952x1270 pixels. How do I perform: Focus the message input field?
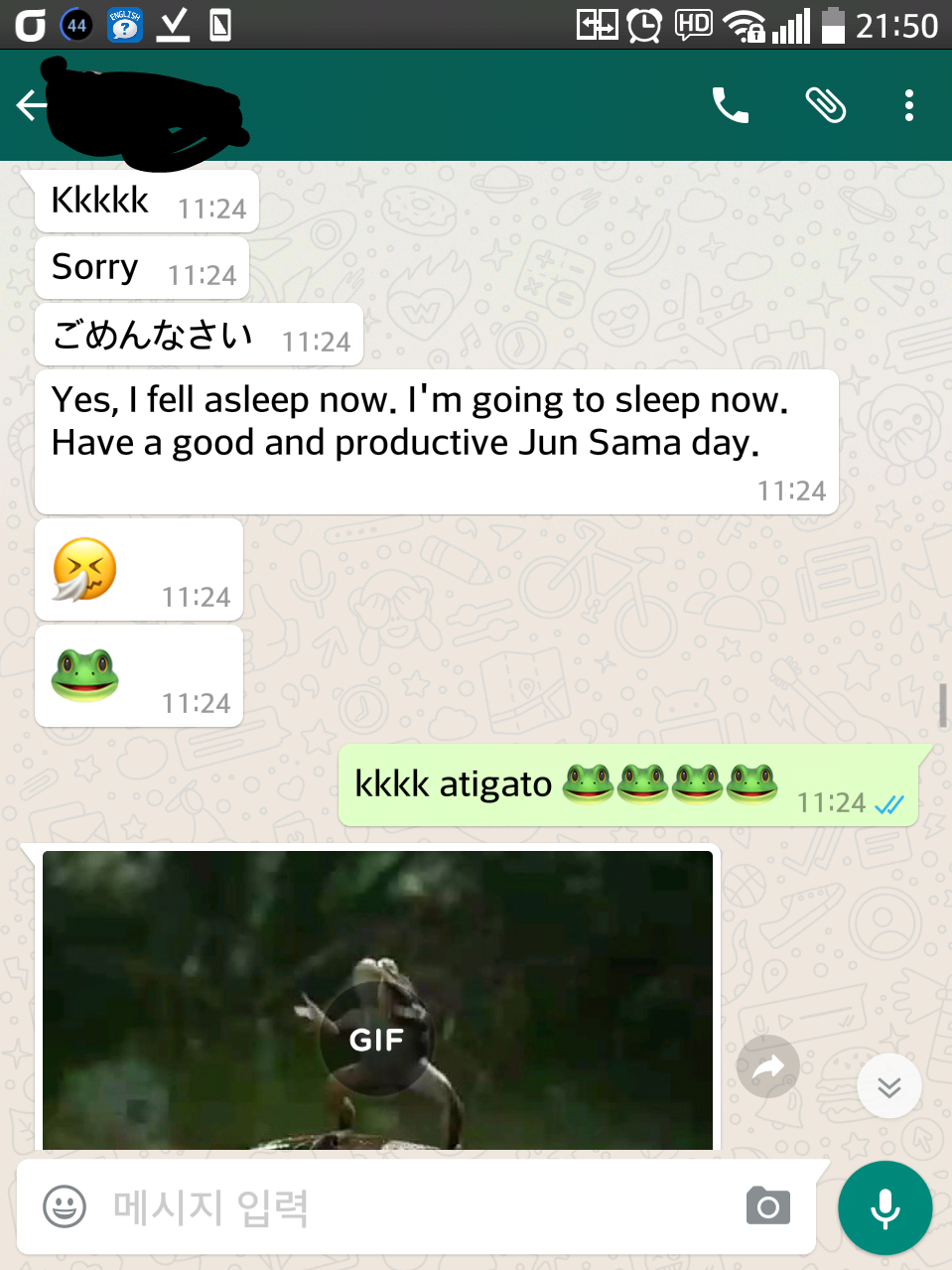pyautogui.click(x=417, y=1207)
